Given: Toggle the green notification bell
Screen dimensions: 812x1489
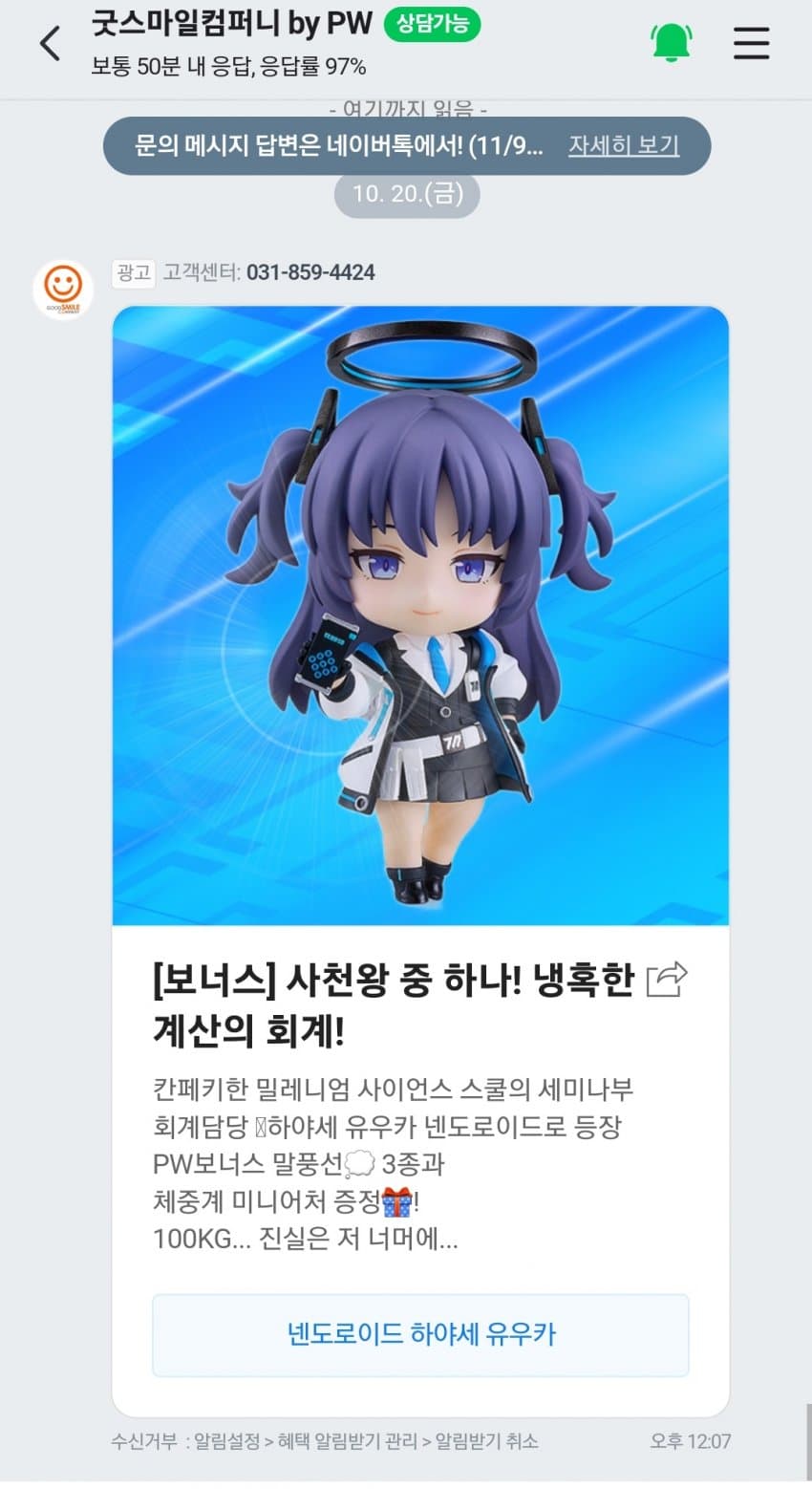Looking at the screenshot, I should pyautogui.click(x=671, y=42).
